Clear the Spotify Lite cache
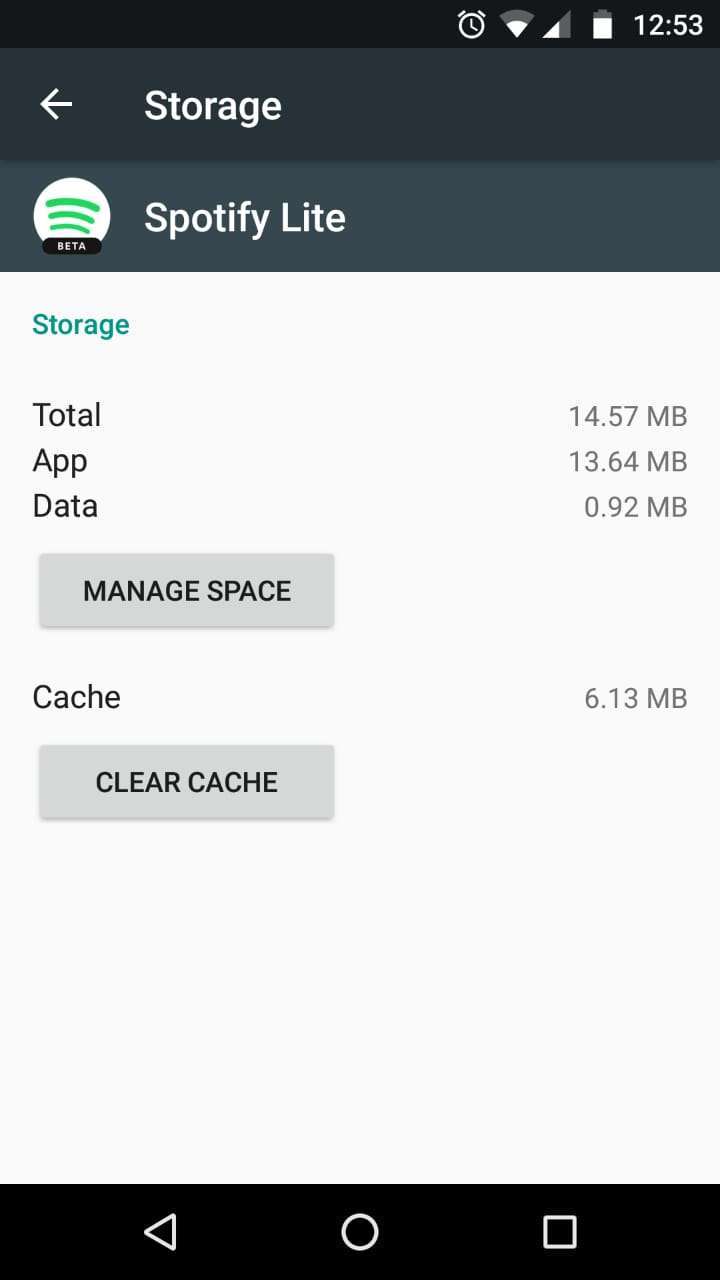Image resolution: width=720 pixels, height=1280 pixels. 187,782
